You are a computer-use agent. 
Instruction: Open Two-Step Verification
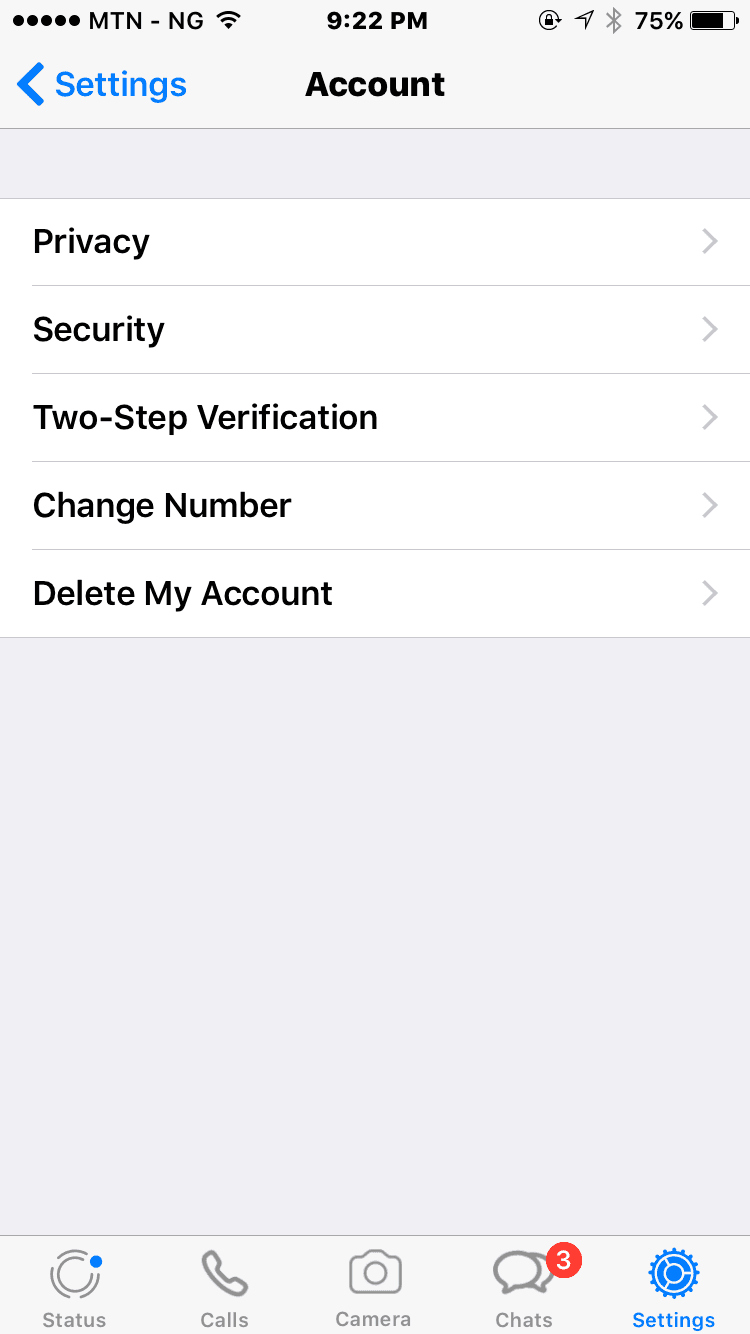pos(375,418)
